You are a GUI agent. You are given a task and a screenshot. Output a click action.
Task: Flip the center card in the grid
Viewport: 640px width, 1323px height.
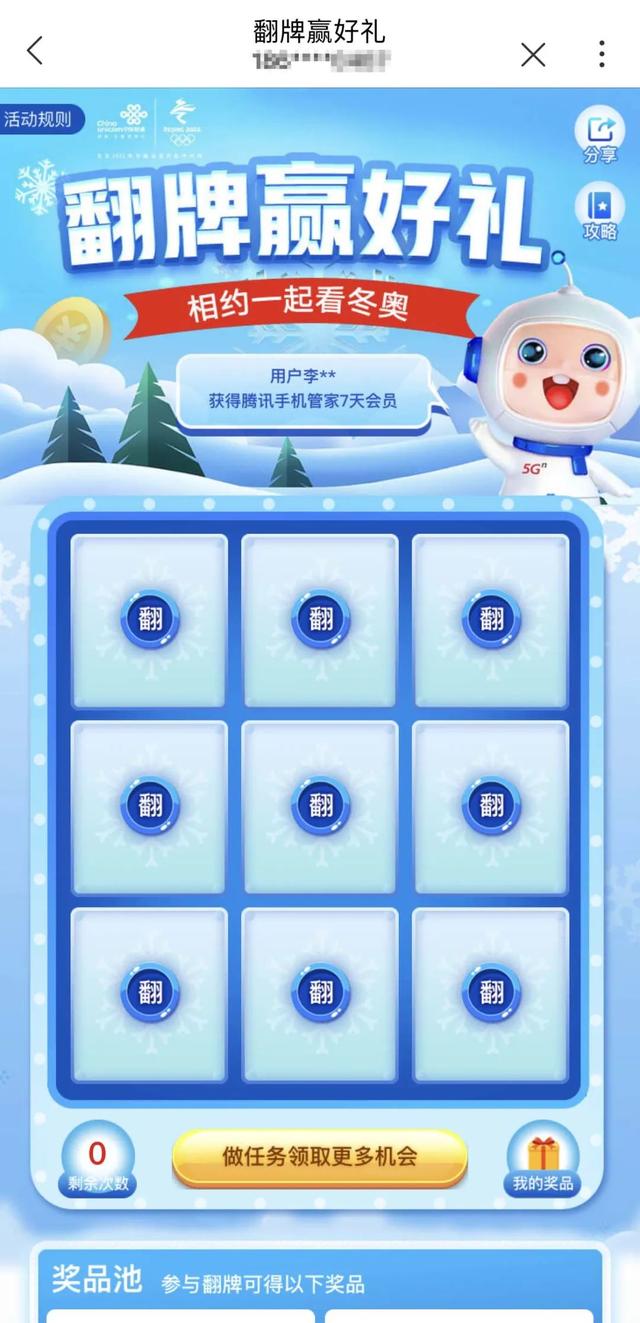320,806
